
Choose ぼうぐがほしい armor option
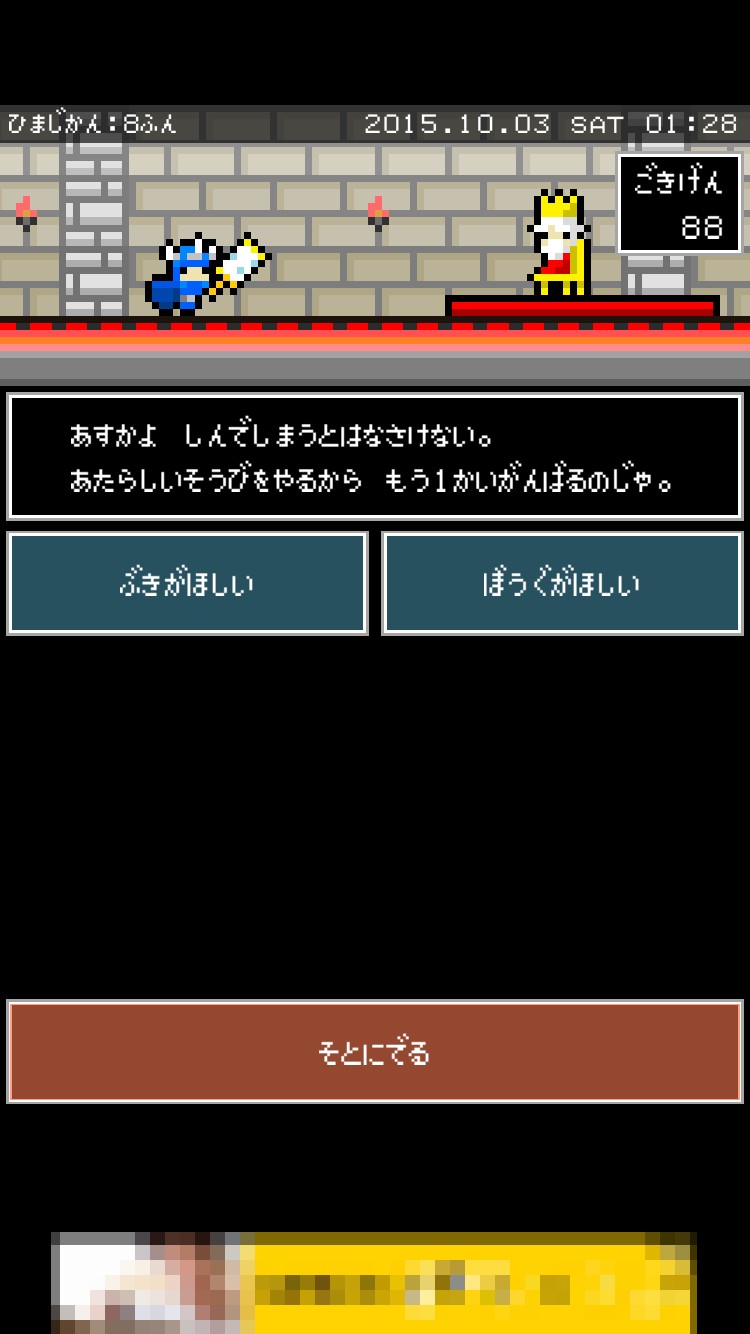[562, 583]
